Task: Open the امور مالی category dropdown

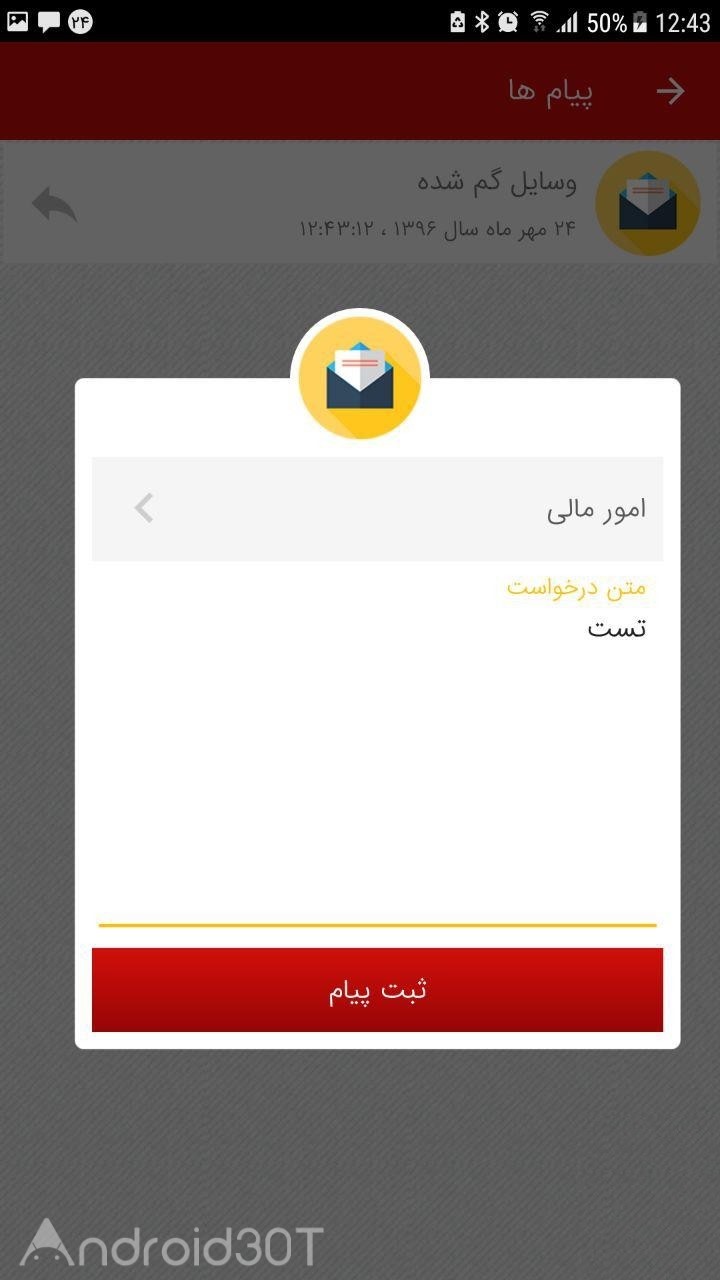Action: pos(377,508)
